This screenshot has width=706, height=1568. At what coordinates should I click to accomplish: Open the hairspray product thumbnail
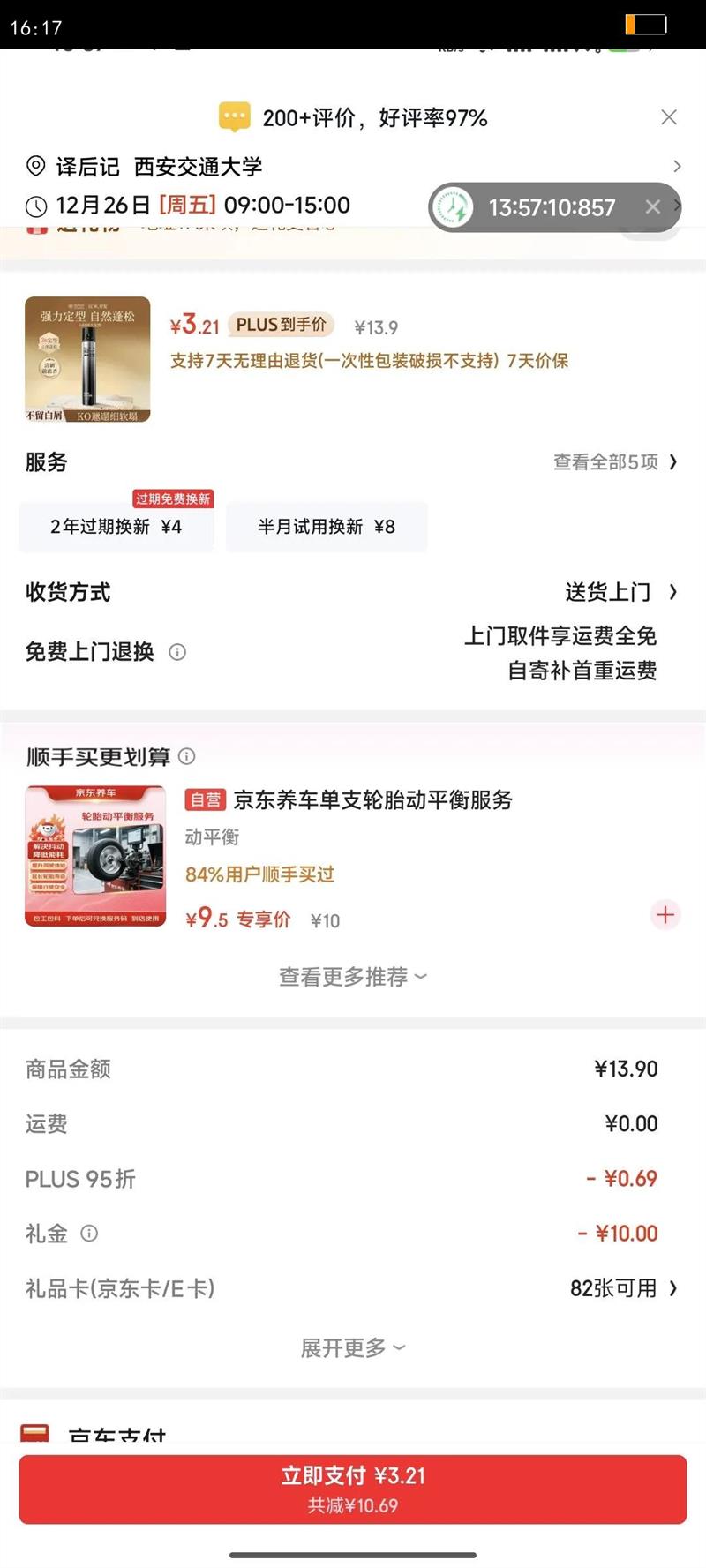(x=87, y=359)
